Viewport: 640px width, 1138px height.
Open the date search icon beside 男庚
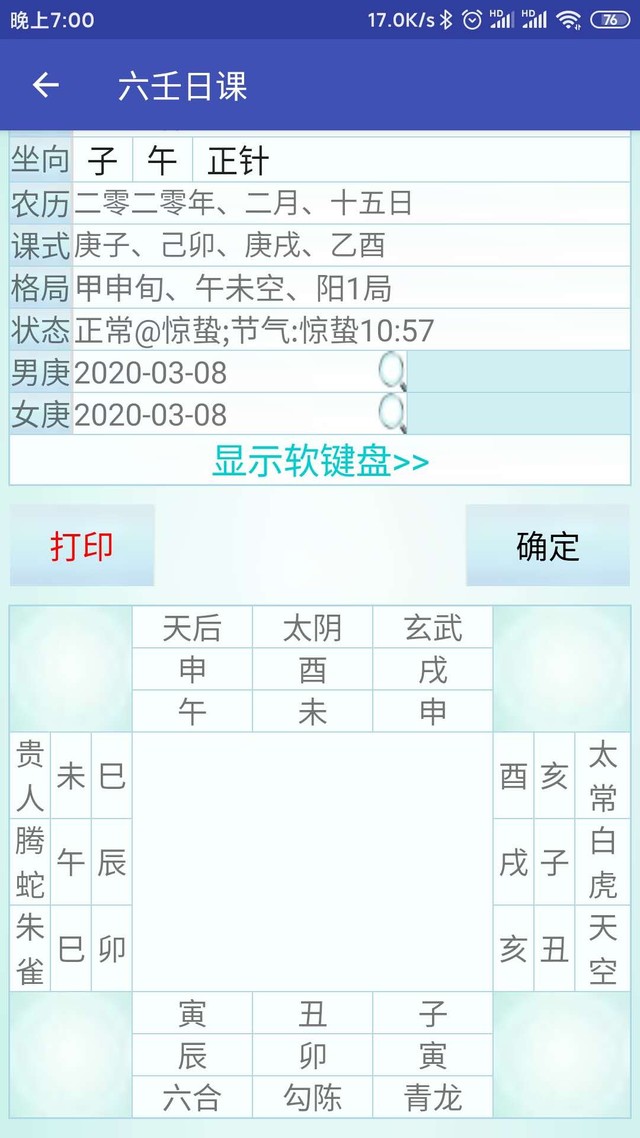click(393, 373)
